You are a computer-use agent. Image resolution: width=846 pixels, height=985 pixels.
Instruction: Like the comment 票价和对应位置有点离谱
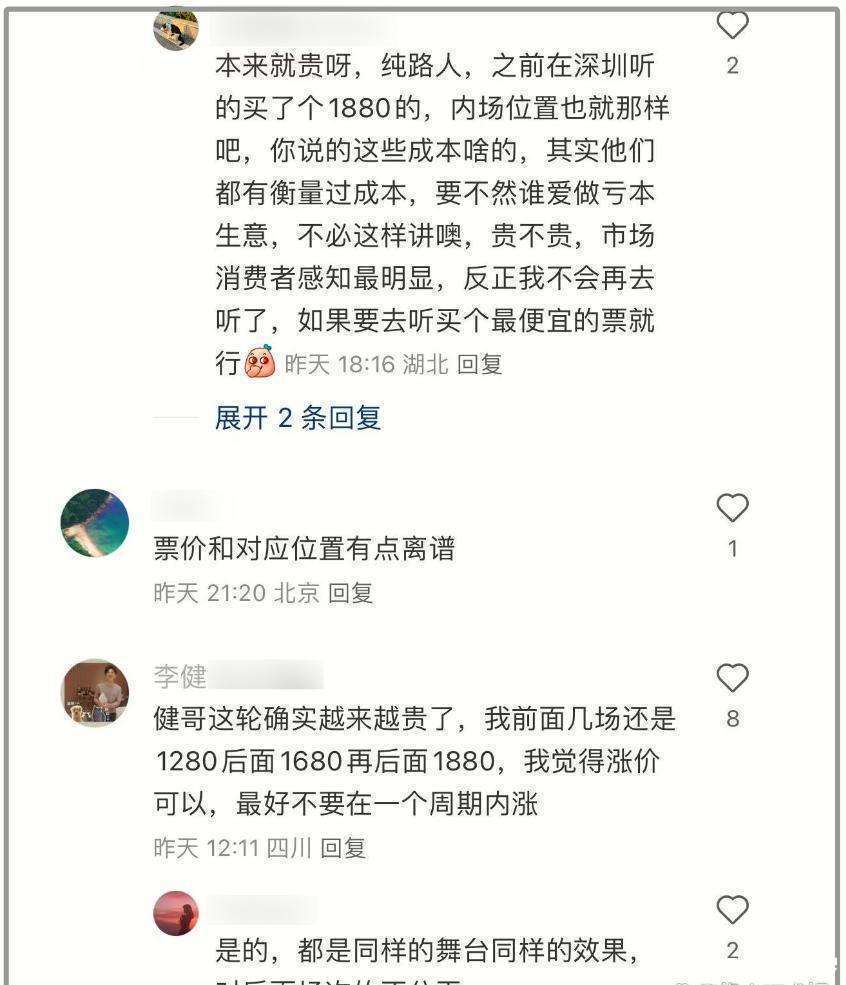(732, 509)
